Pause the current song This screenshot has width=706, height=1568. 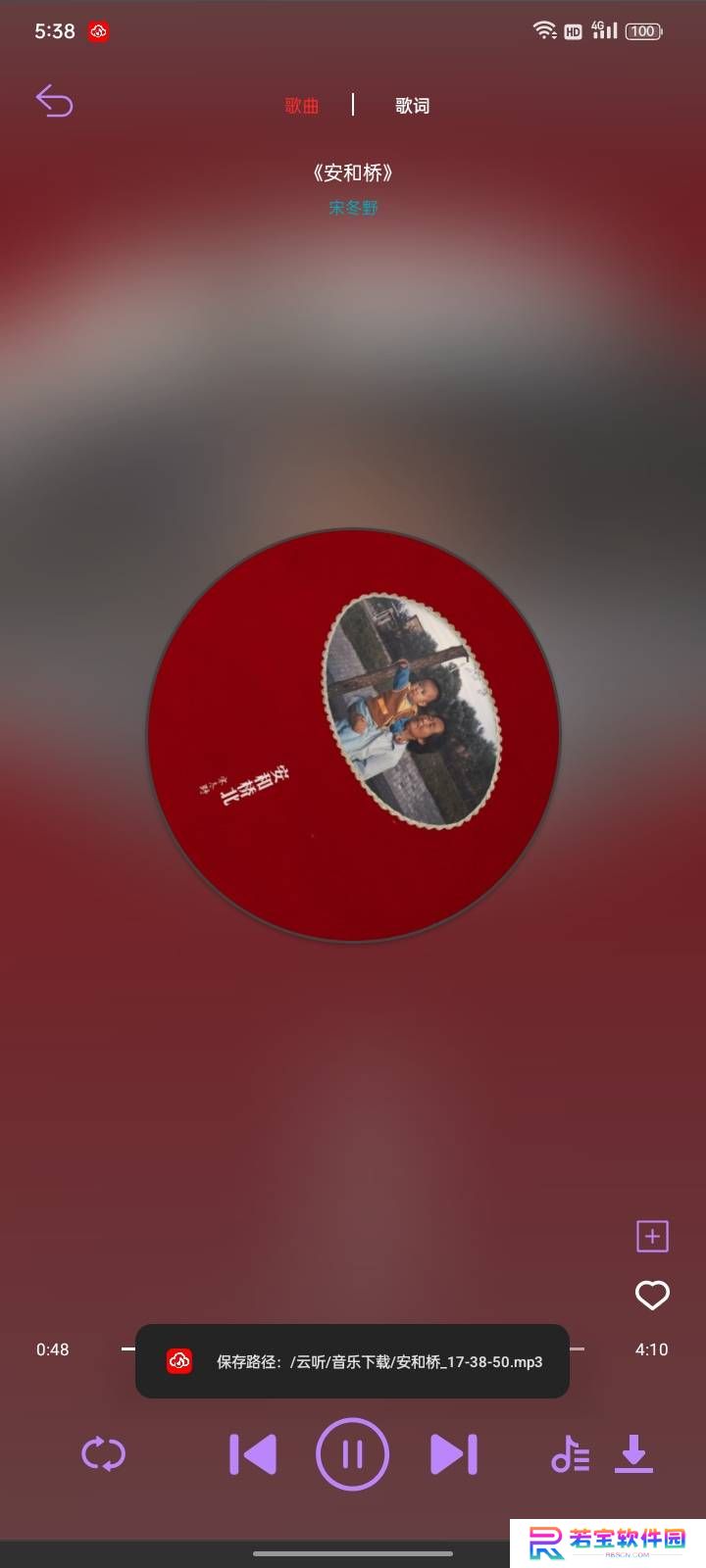tap(352, 1454)
